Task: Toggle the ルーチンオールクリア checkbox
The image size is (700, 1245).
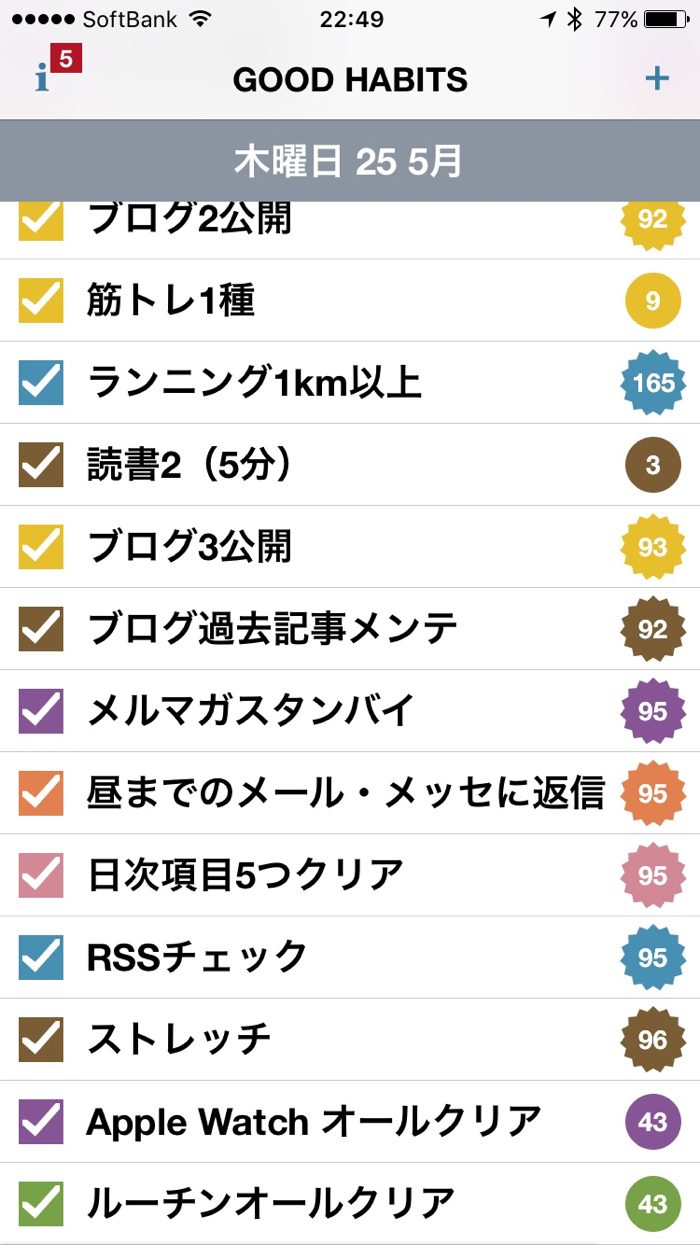Action: click(x=41, y=1203)
